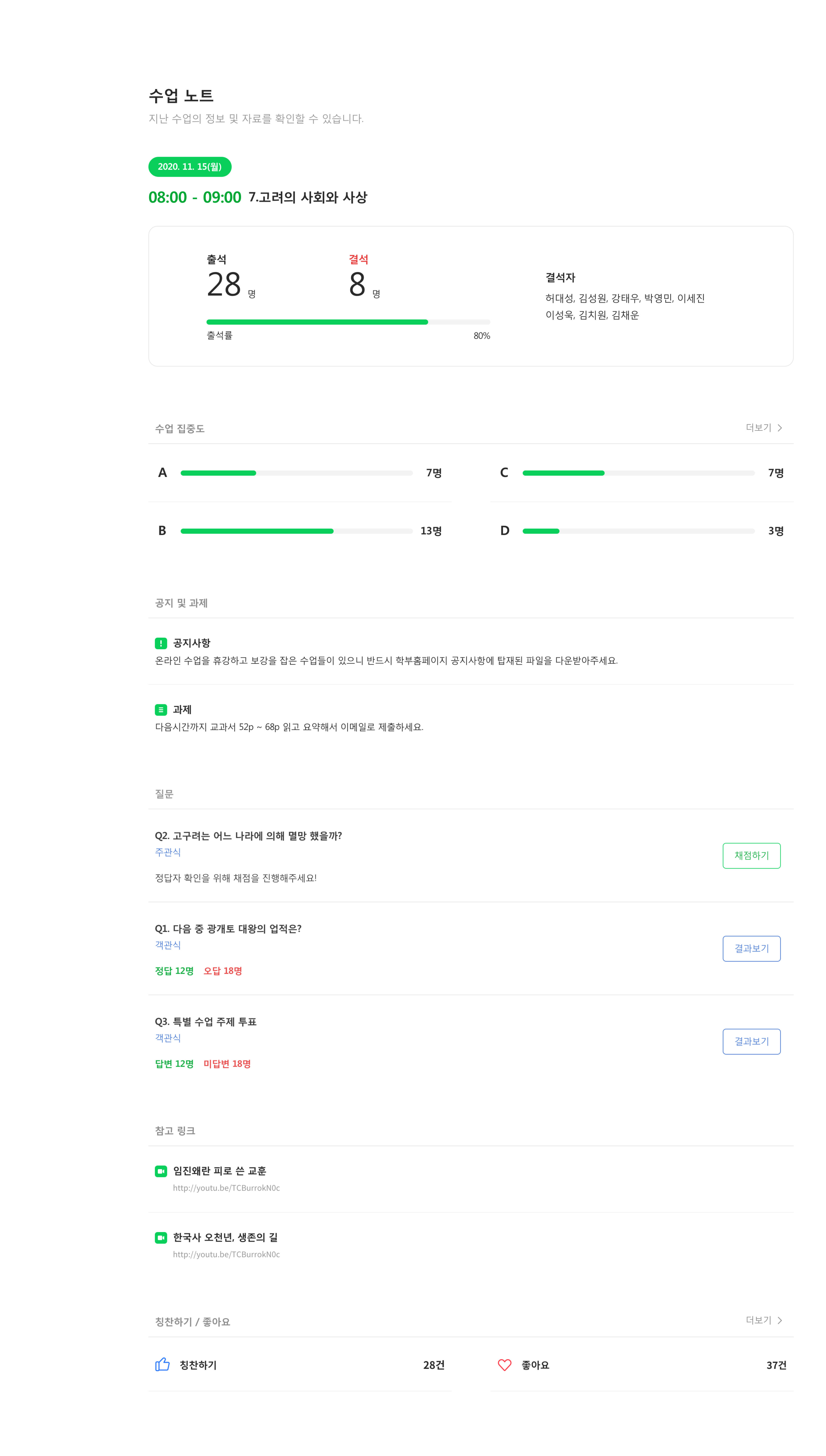This screenshot has height=1456, width=826.
Task: View 결과보기 for Q1 광개토 대왕 question
Action: pyautogui.click(x=751, y=948)
